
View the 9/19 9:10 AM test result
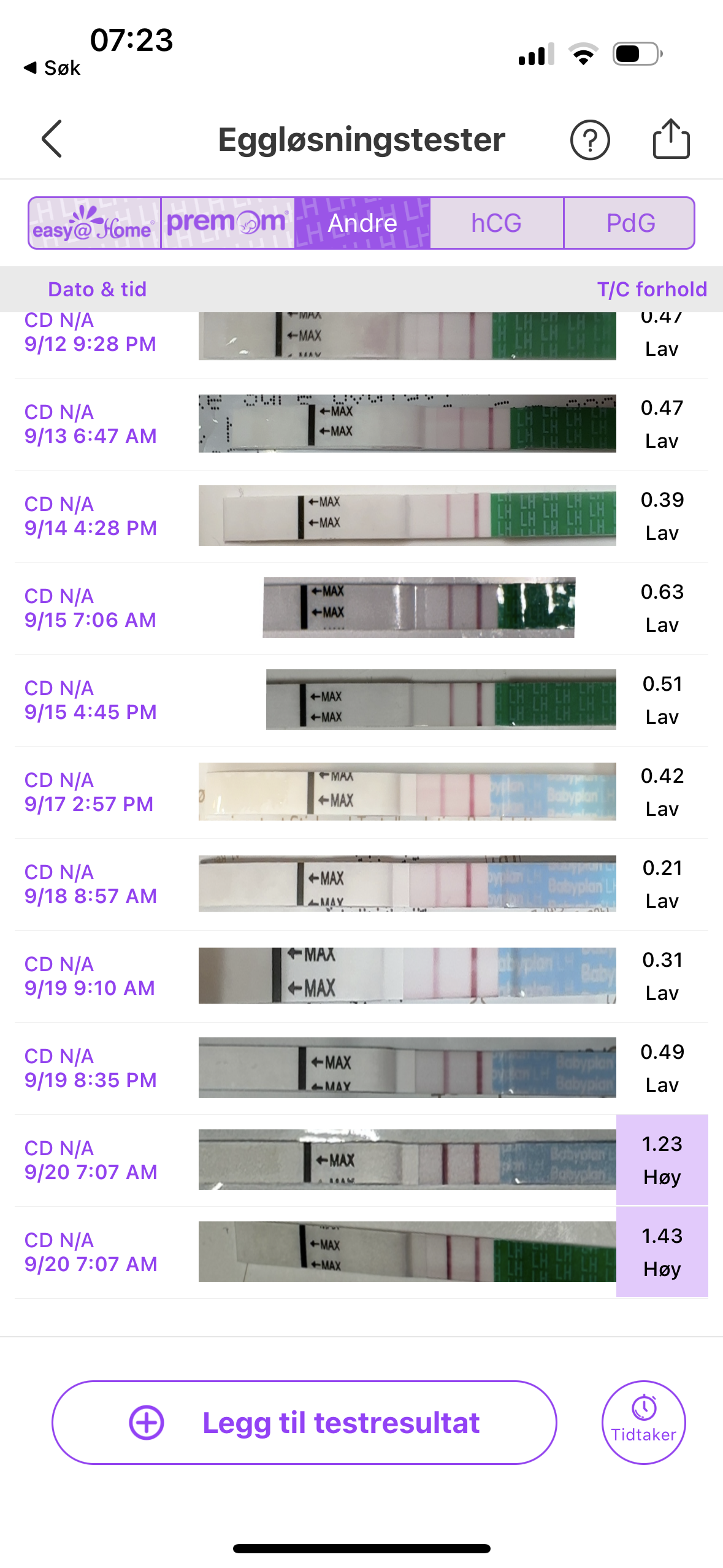point(361,976)
